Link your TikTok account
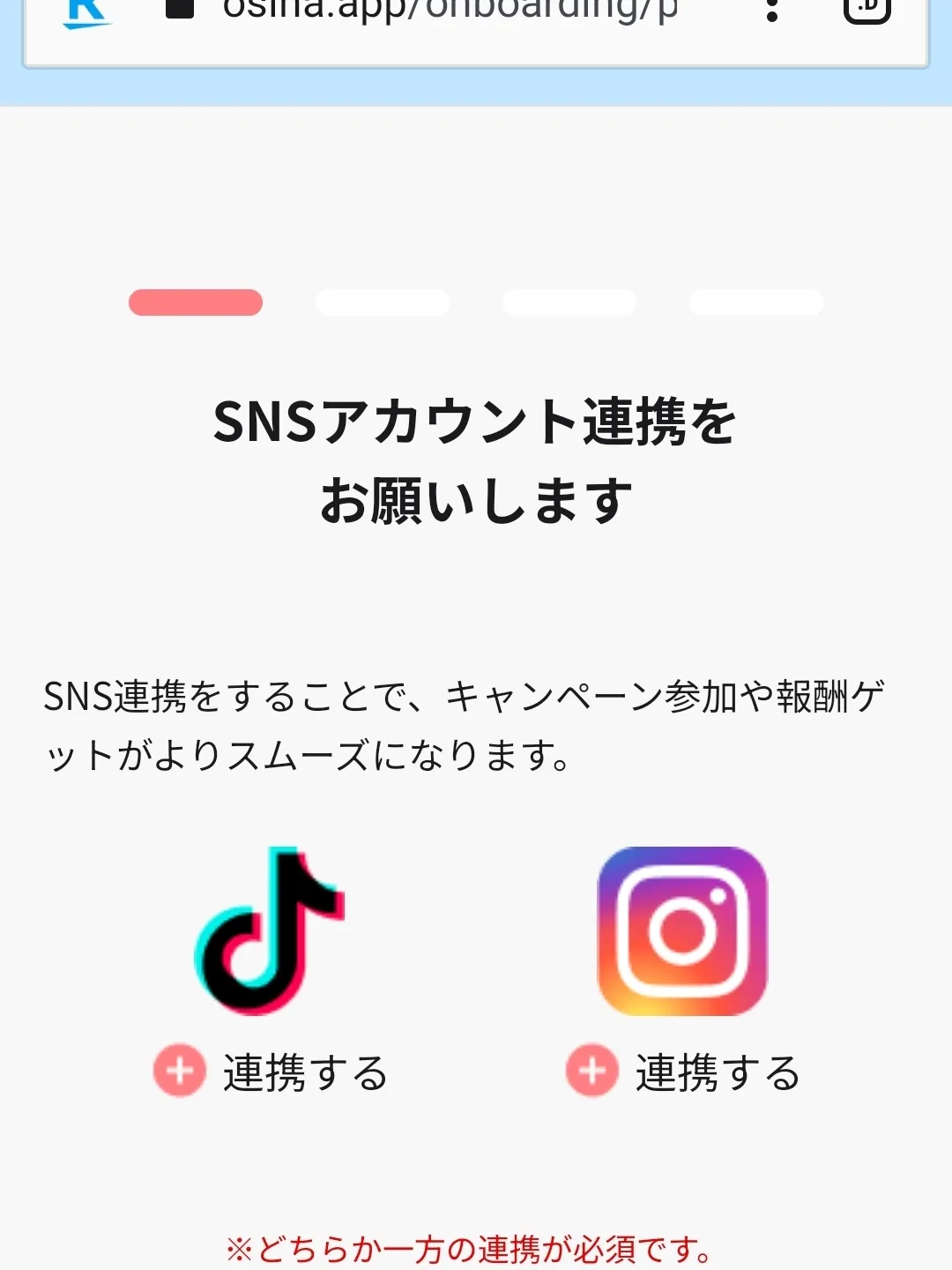952x1270 pixels. point(271,1071)
